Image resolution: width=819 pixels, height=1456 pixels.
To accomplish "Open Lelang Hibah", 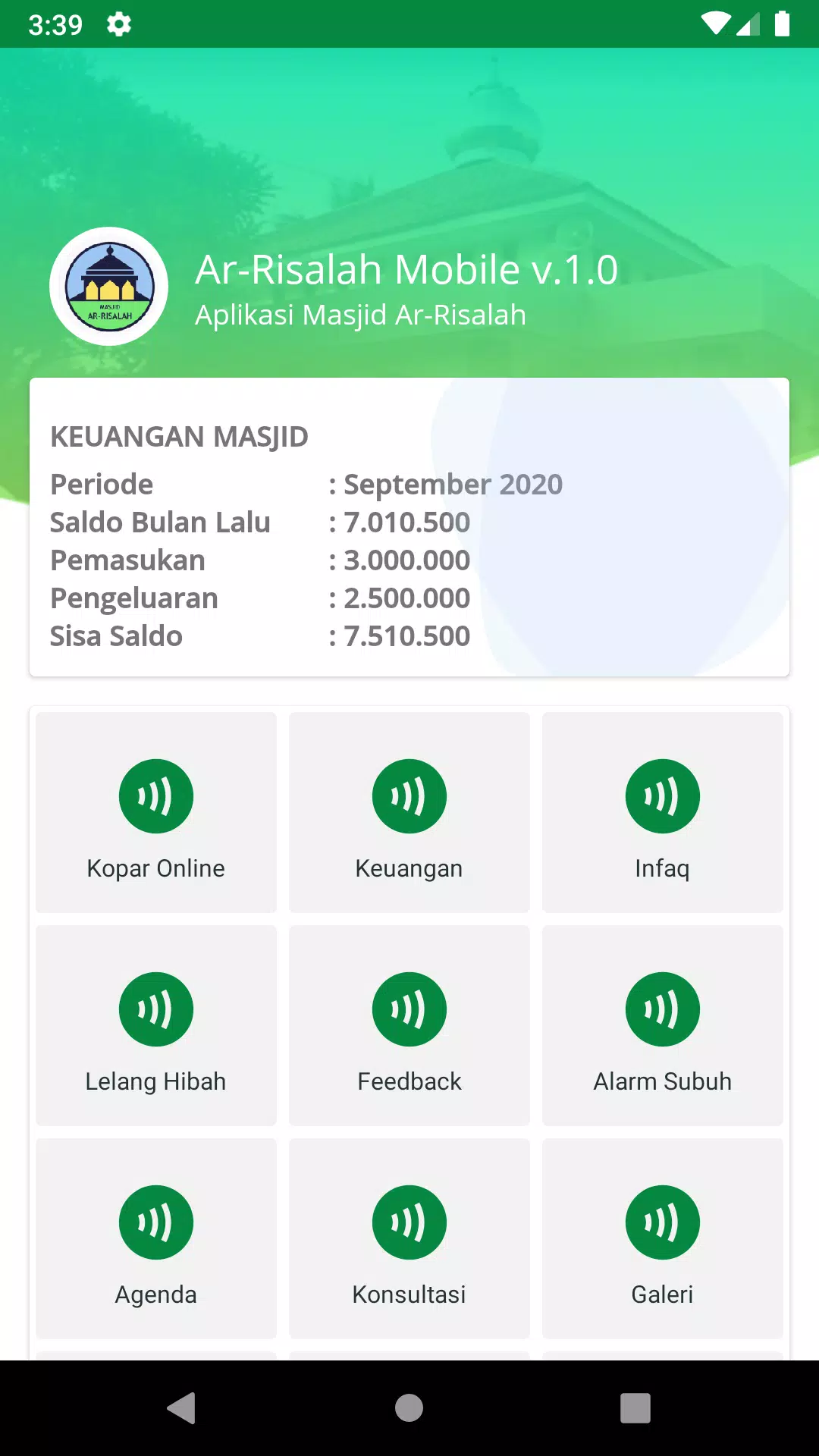I will point(156,1025).
